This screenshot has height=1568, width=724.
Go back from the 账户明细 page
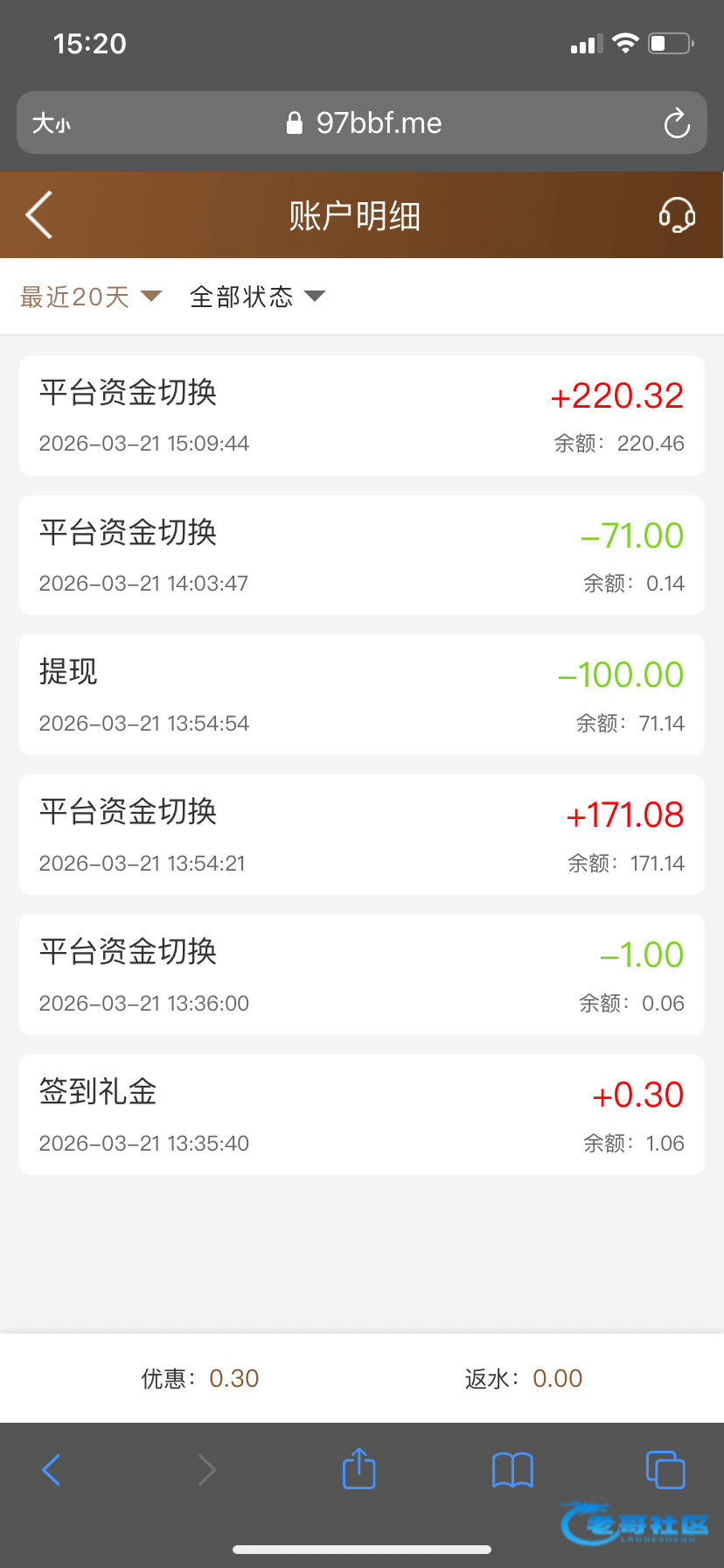[39, 214]
